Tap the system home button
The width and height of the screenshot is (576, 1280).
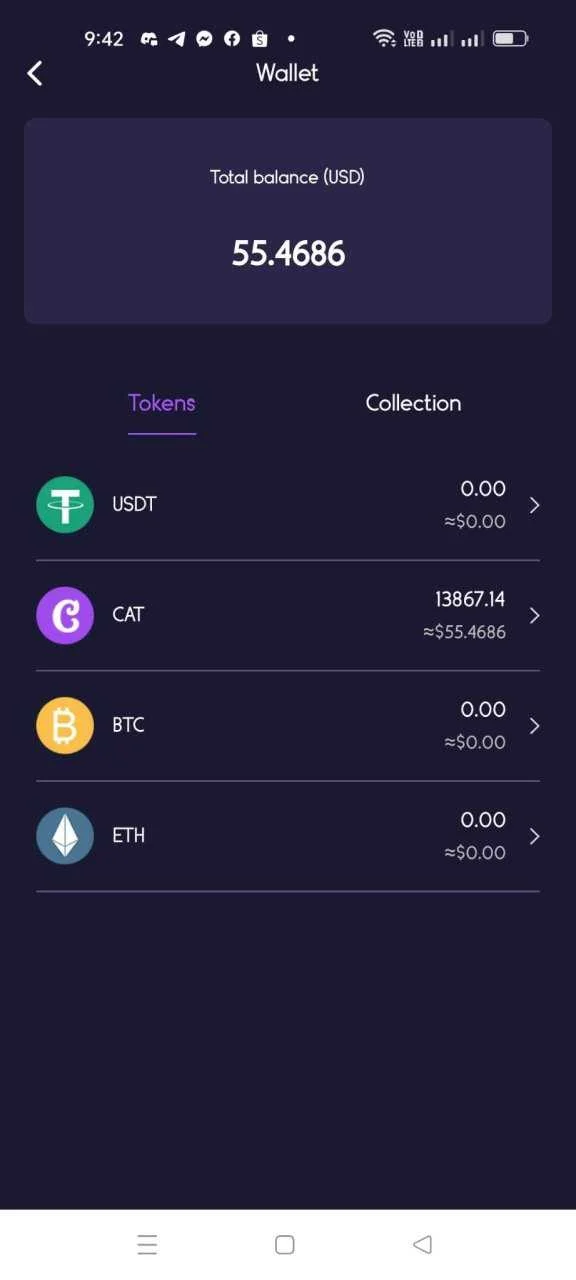click(285, 1244)
